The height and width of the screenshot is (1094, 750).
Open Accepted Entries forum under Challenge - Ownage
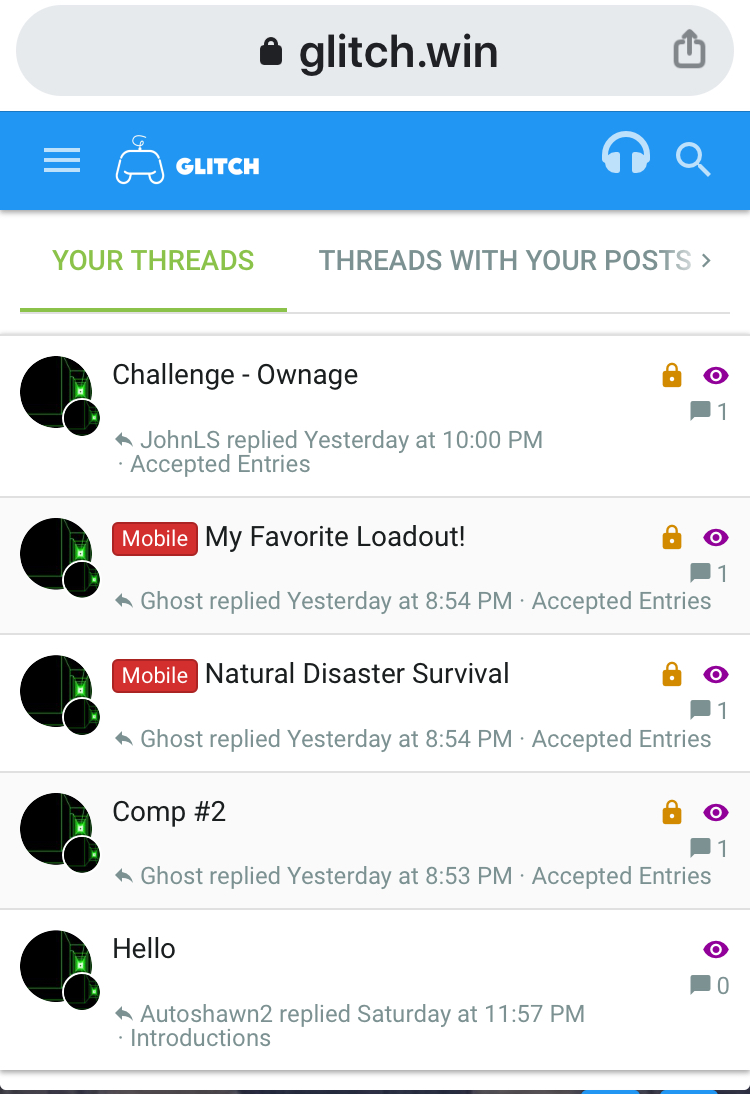click(x=220, y=464)
